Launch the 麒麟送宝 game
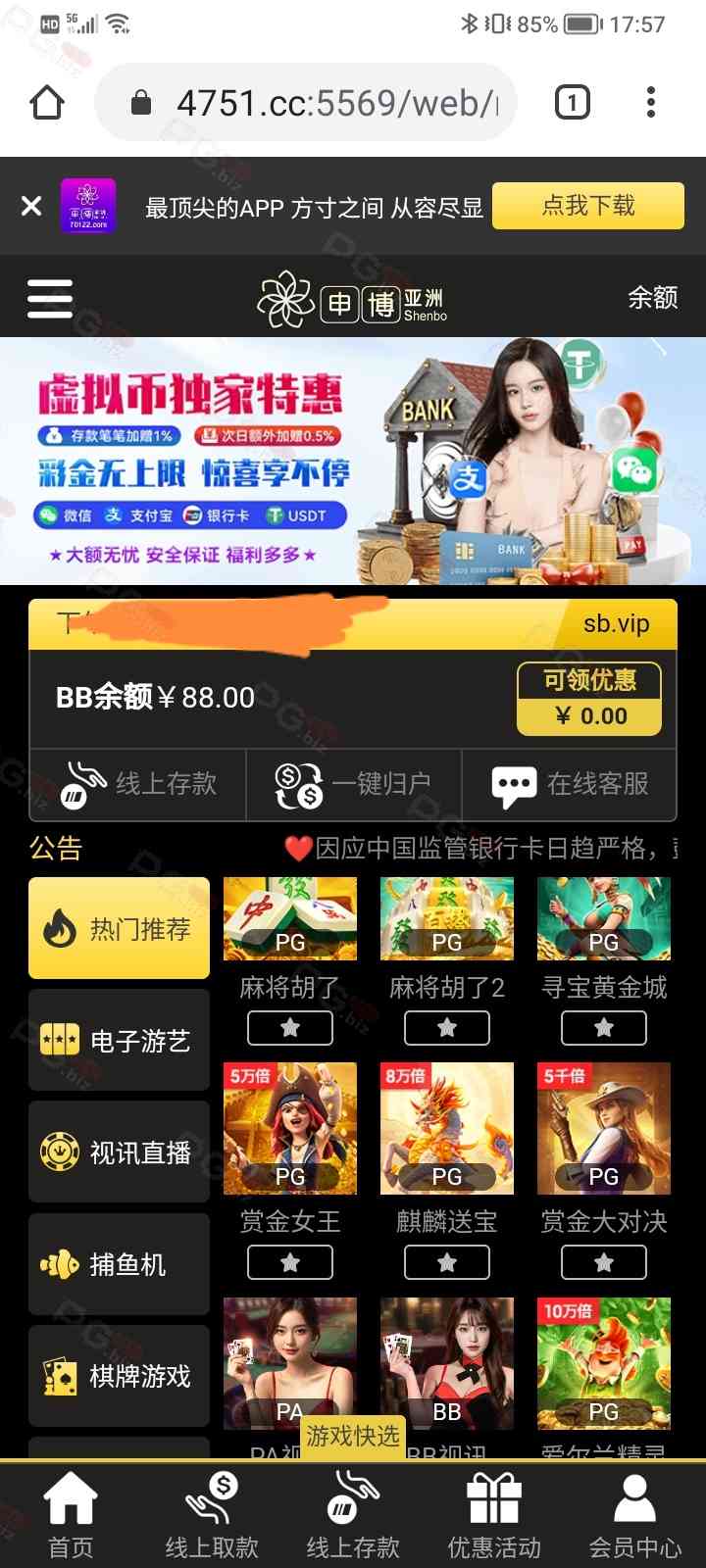The image size is (706, 1568). 447,1129
